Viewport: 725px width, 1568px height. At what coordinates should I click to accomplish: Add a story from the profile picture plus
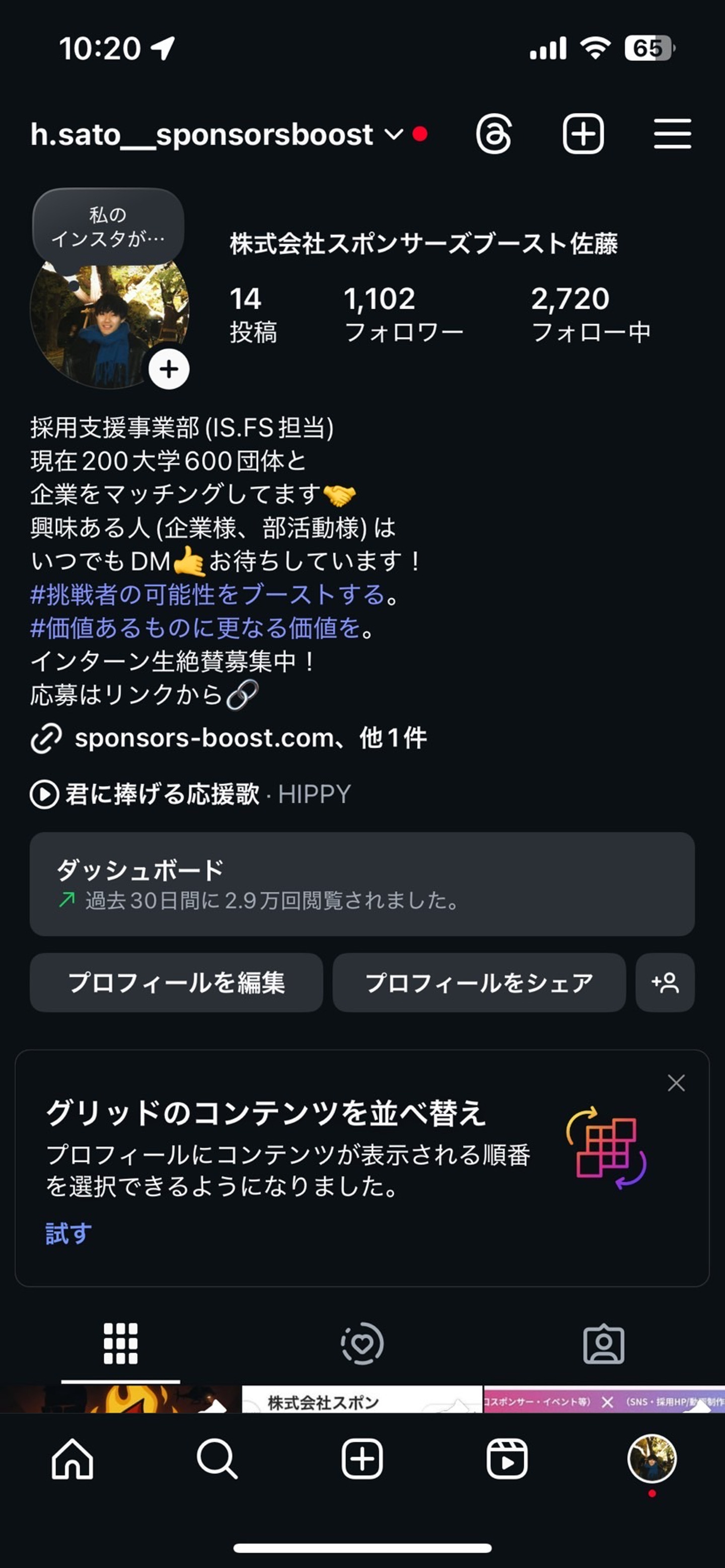[x=169, y=369]
